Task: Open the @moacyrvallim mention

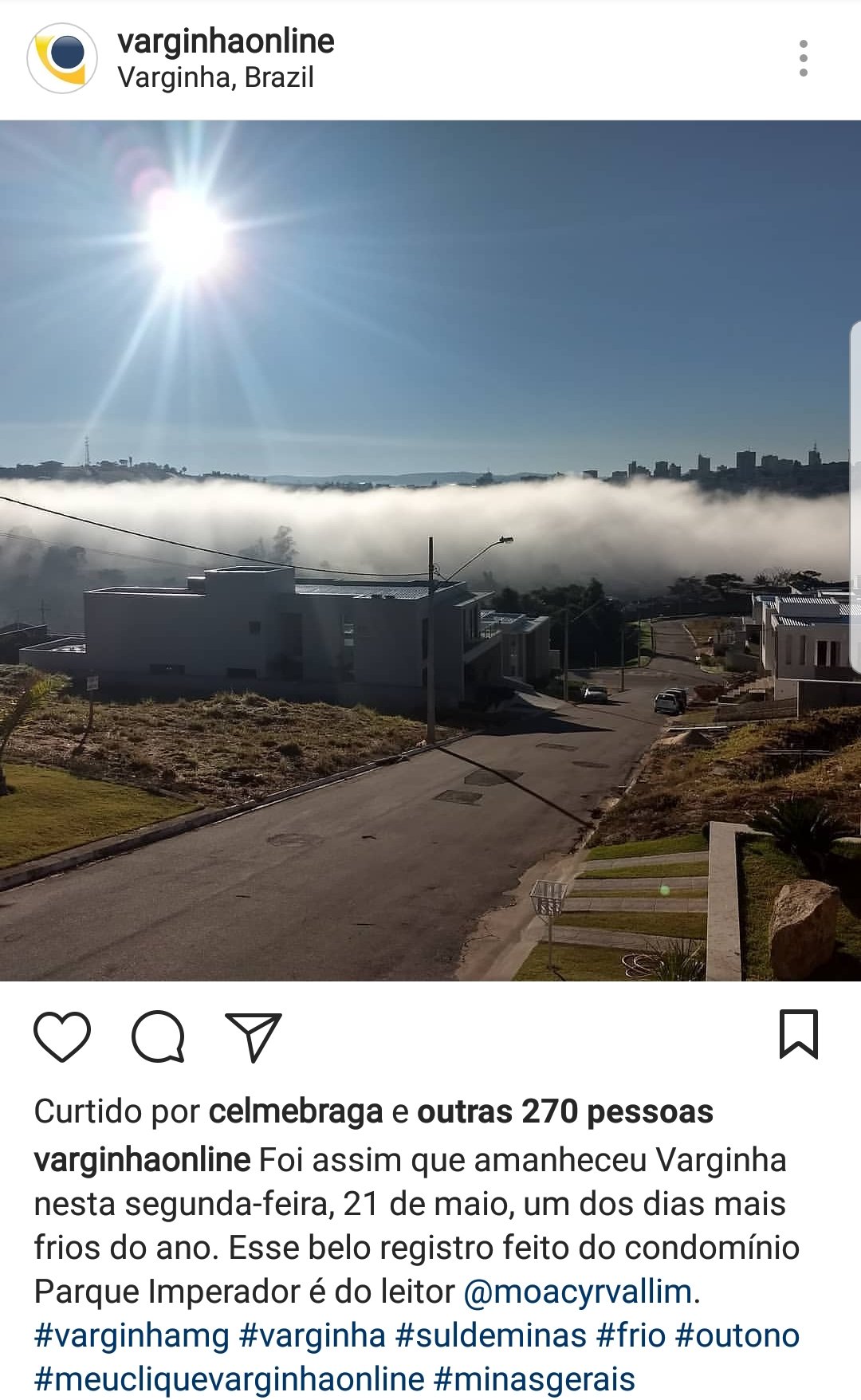Action: pos(578,1291)
